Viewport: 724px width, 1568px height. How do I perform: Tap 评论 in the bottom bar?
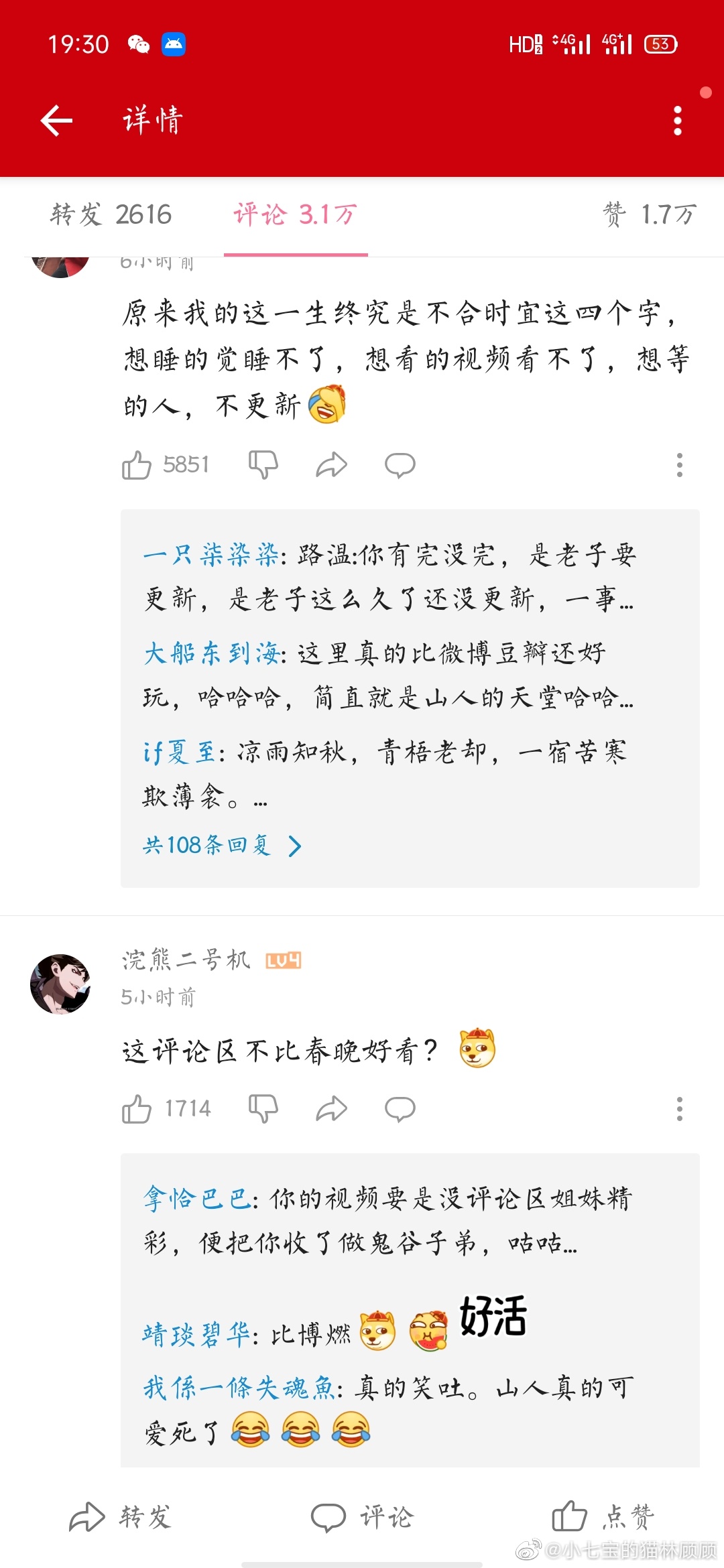pos(363,1517)
